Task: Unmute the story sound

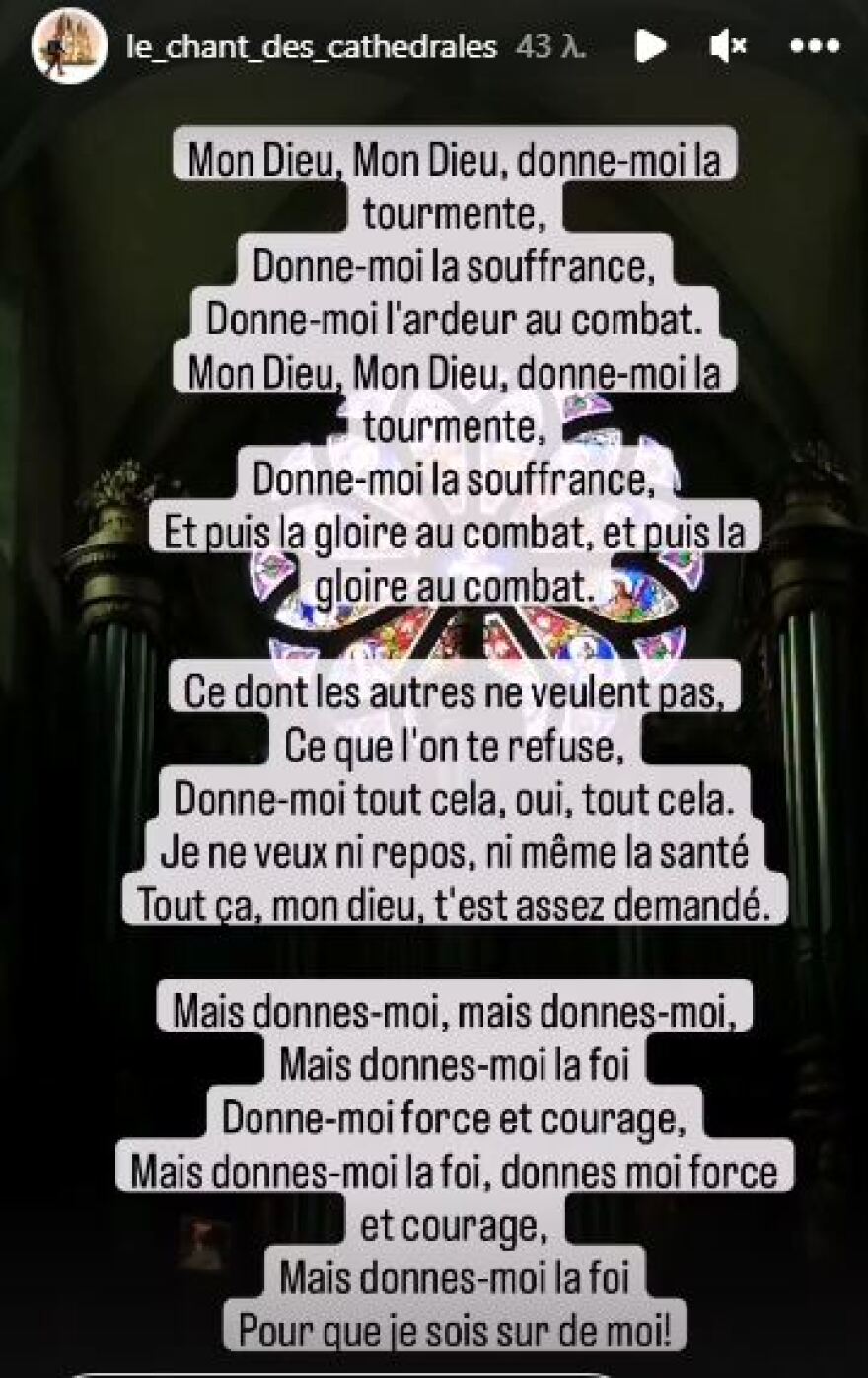Action: pyautogui.click(x=730, y=45)
